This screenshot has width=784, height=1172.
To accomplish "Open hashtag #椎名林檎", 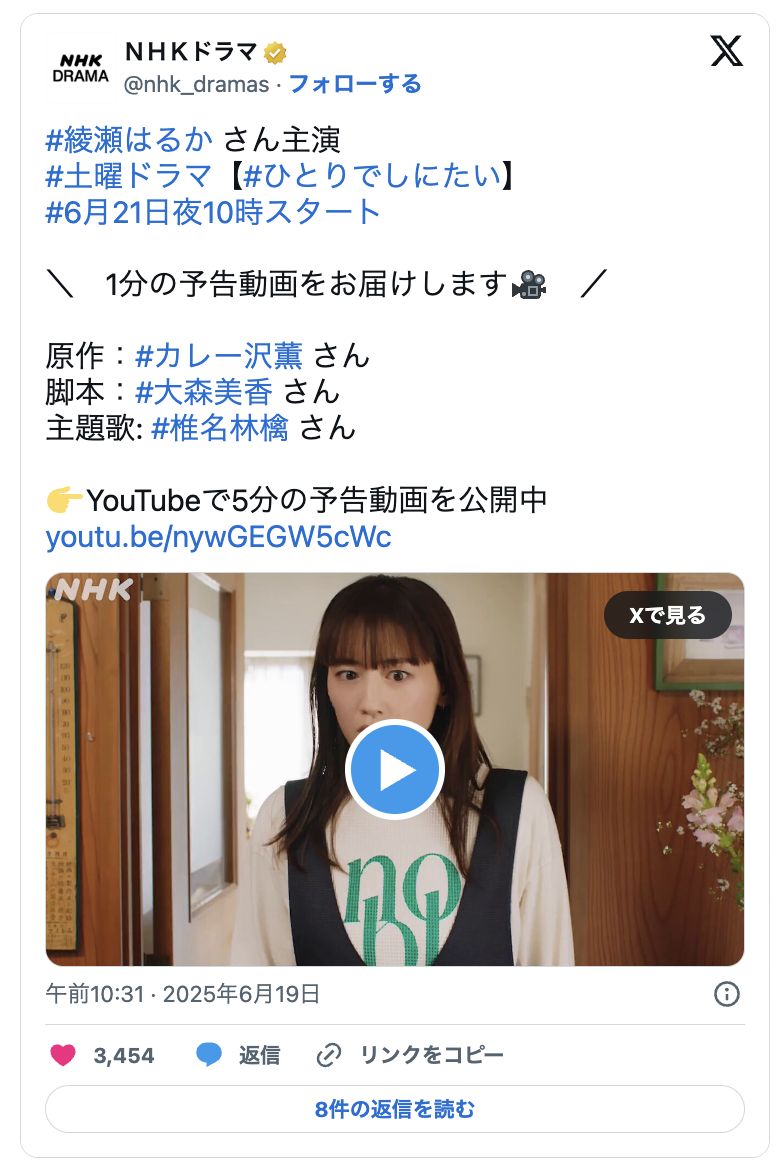I will (219, 427).
